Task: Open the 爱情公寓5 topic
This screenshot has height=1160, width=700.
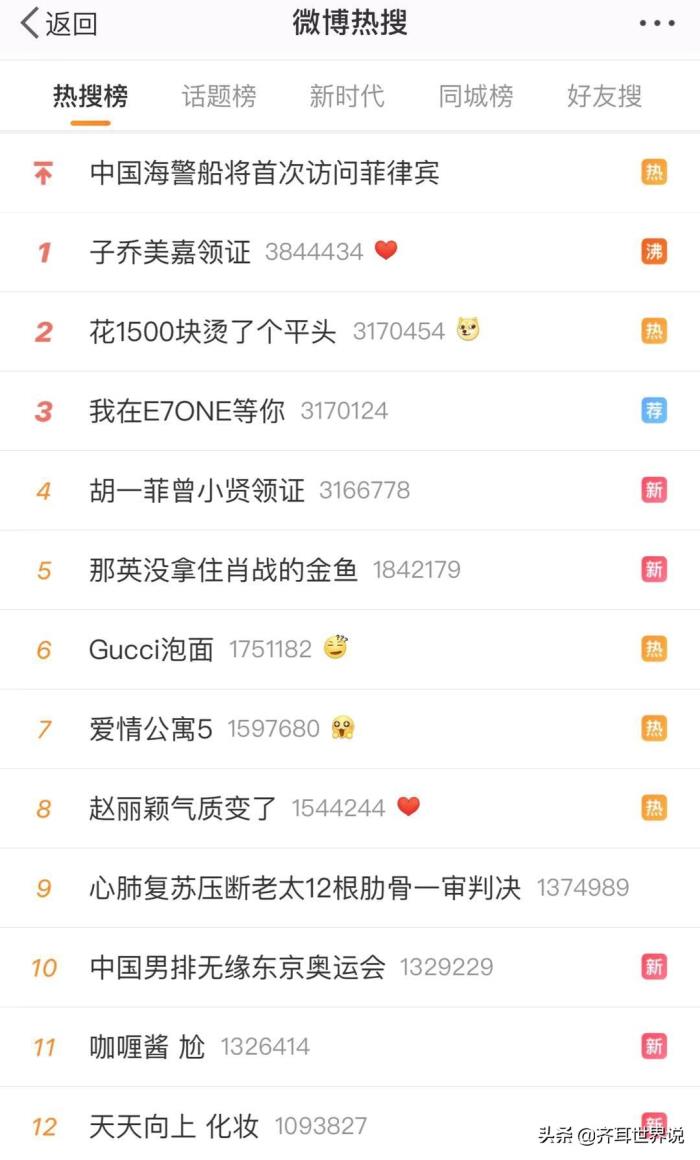Action: 151,729
